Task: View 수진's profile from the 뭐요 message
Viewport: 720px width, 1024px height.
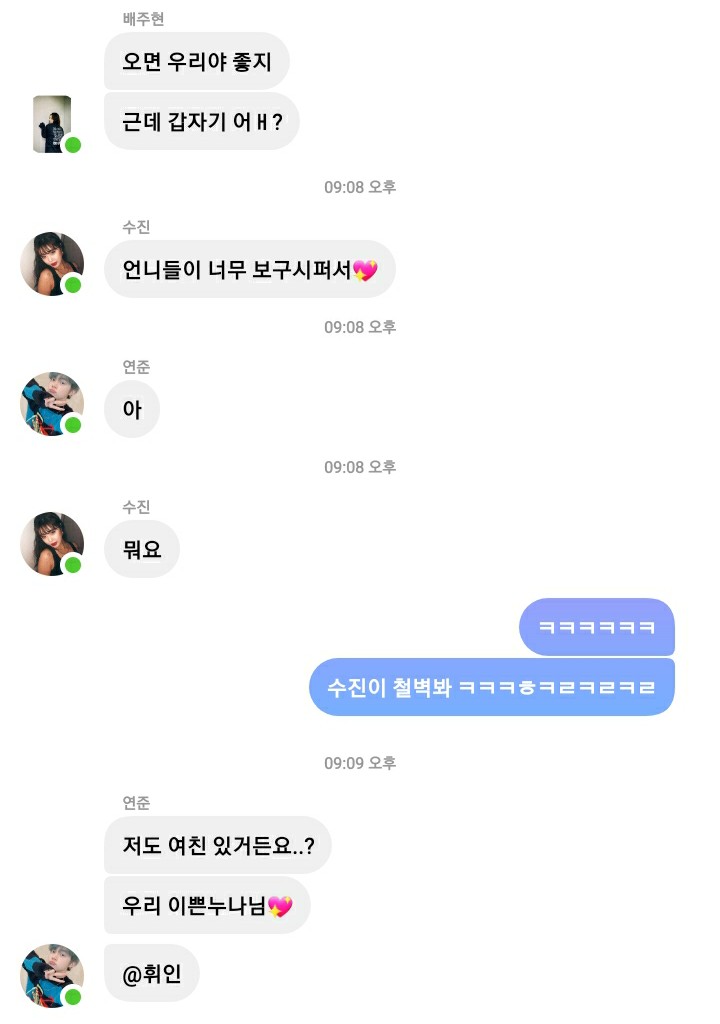Action: [x=52, y=544]
